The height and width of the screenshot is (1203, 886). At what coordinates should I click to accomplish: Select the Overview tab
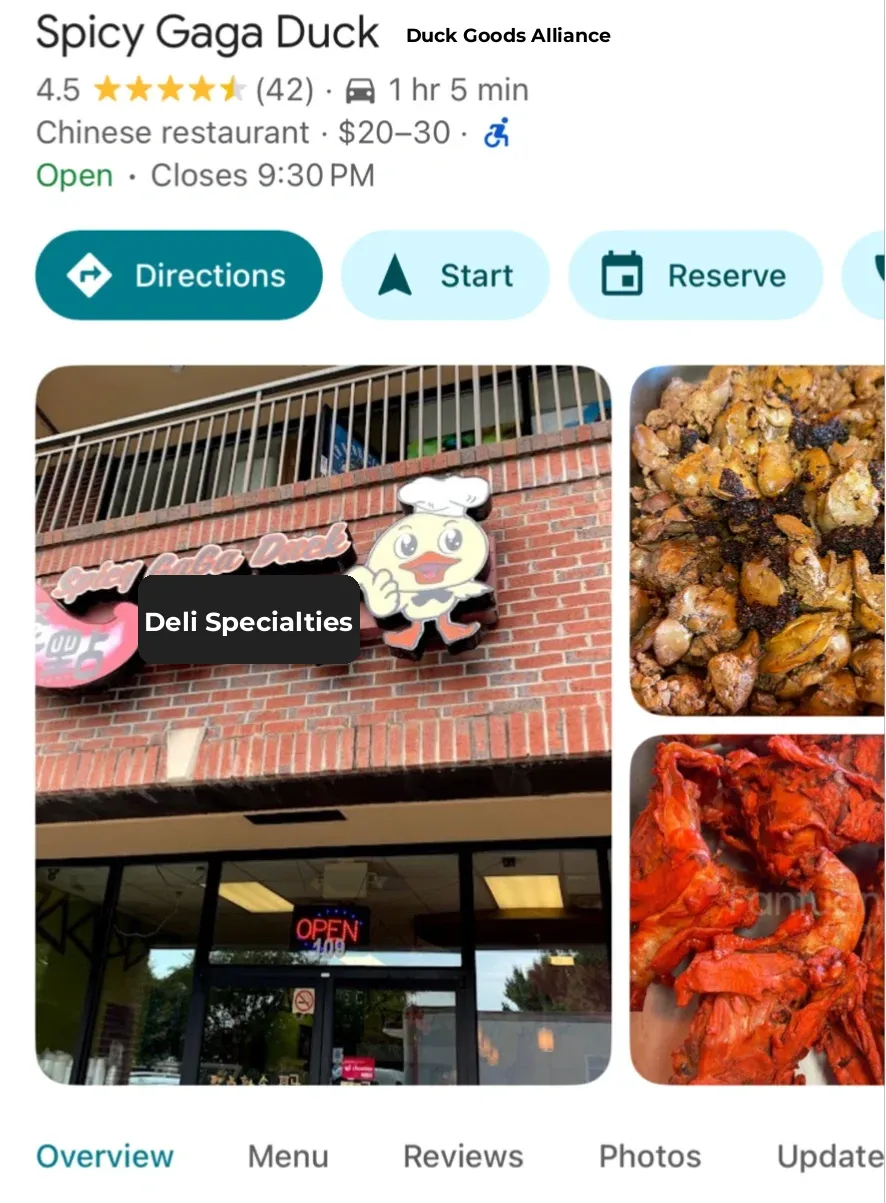[105, 1157]
